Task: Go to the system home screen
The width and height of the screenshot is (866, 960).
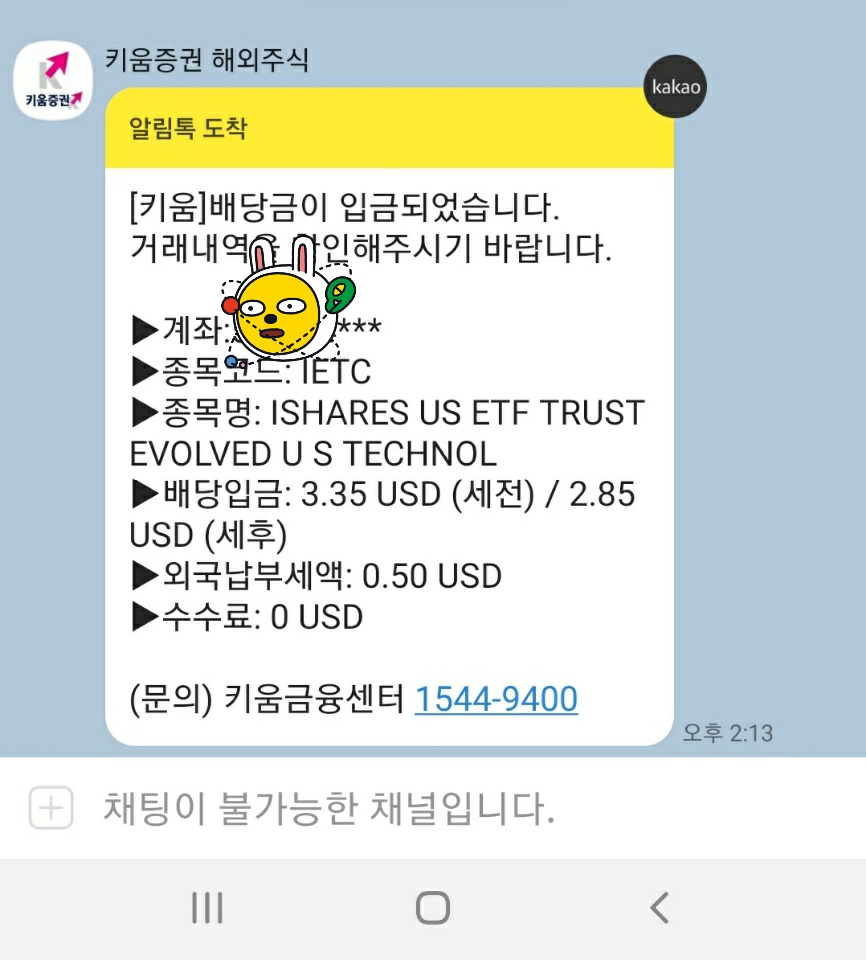Action: [433, 908]
